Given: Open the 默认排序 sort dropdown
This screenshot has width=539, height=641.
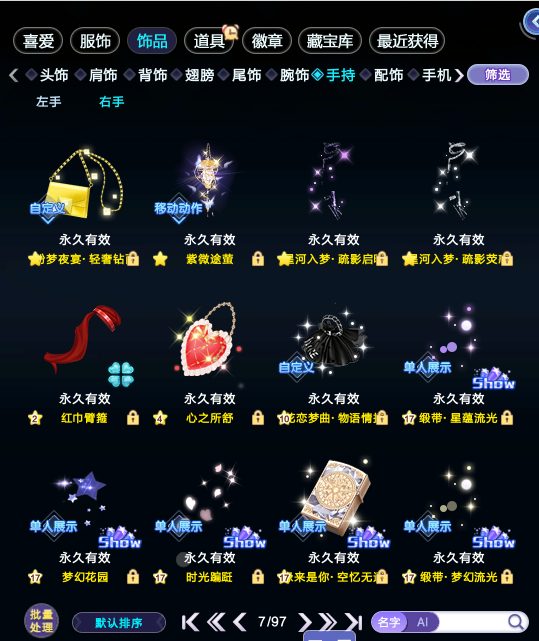Looking at the screenshot, I should point(119,623).
